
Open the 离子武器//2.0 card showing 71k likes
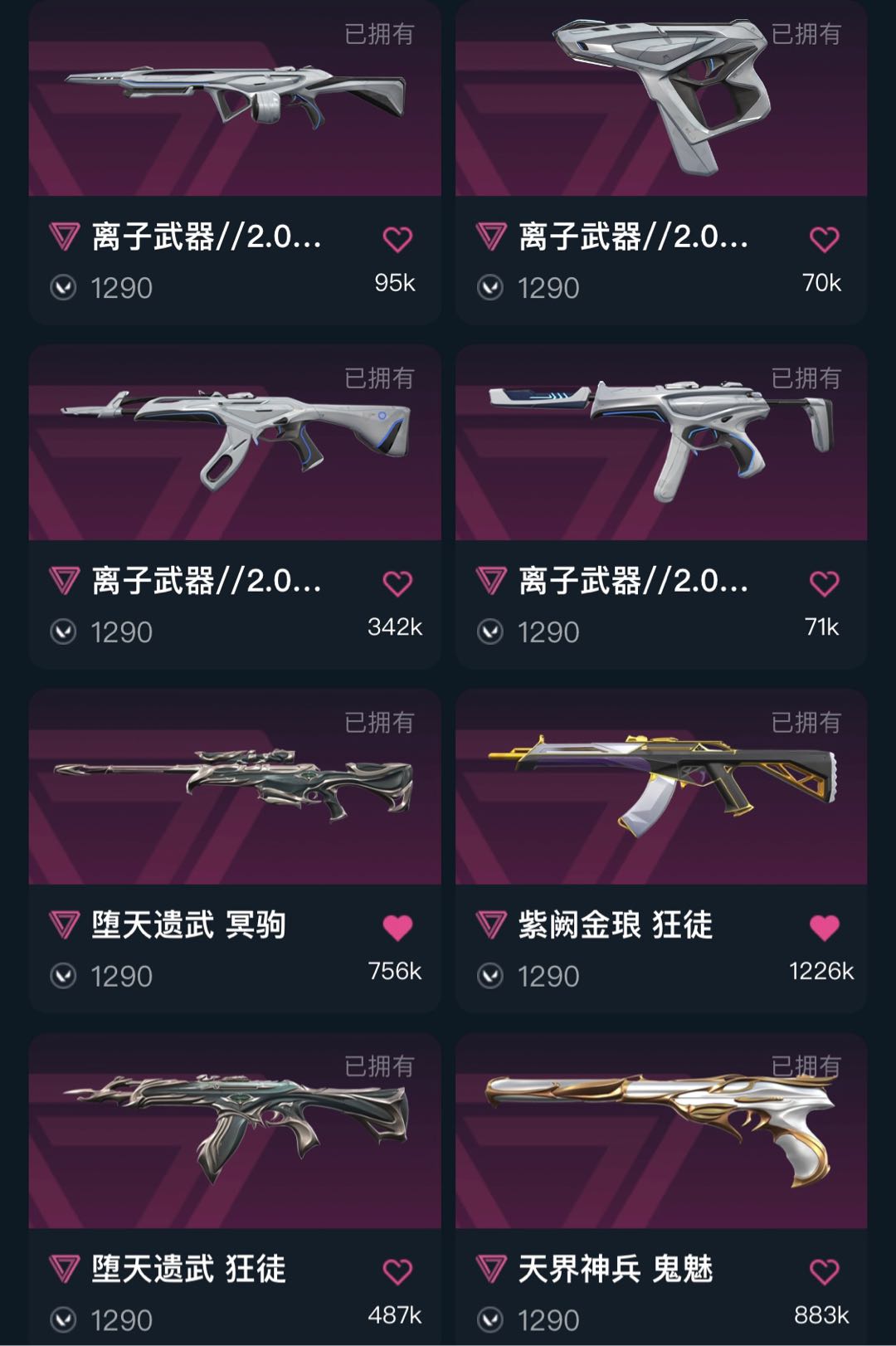tap(660, 444)
